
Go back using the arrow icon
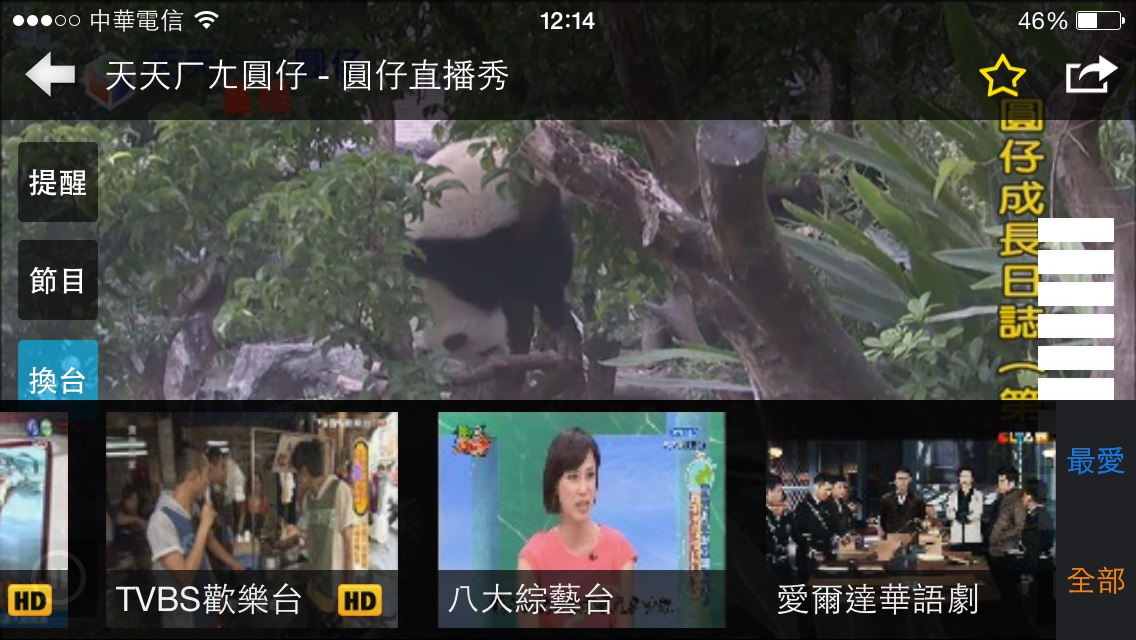[x=50, y=76]
